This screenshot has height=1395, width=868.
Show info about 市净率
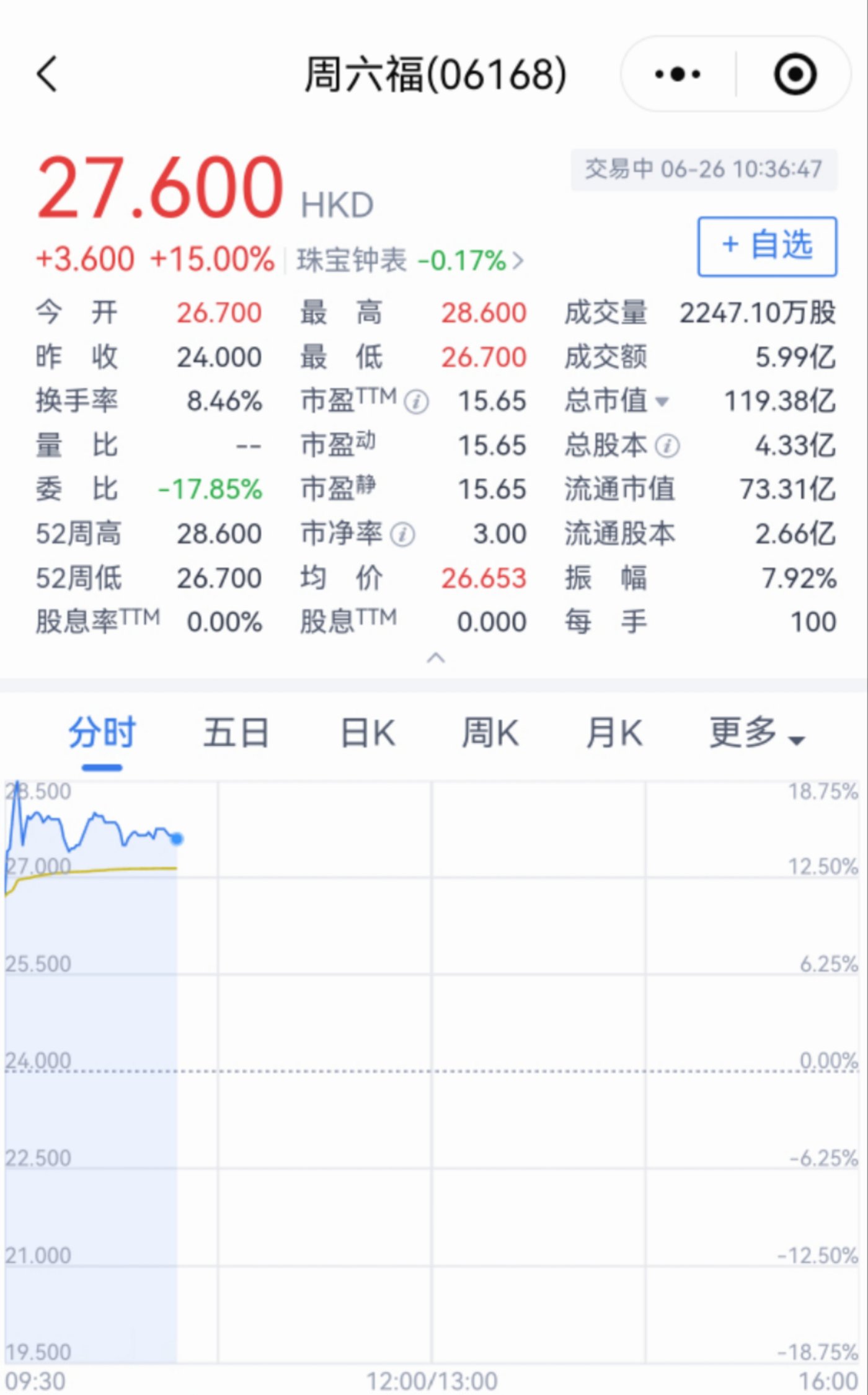(x=403, y=534)
